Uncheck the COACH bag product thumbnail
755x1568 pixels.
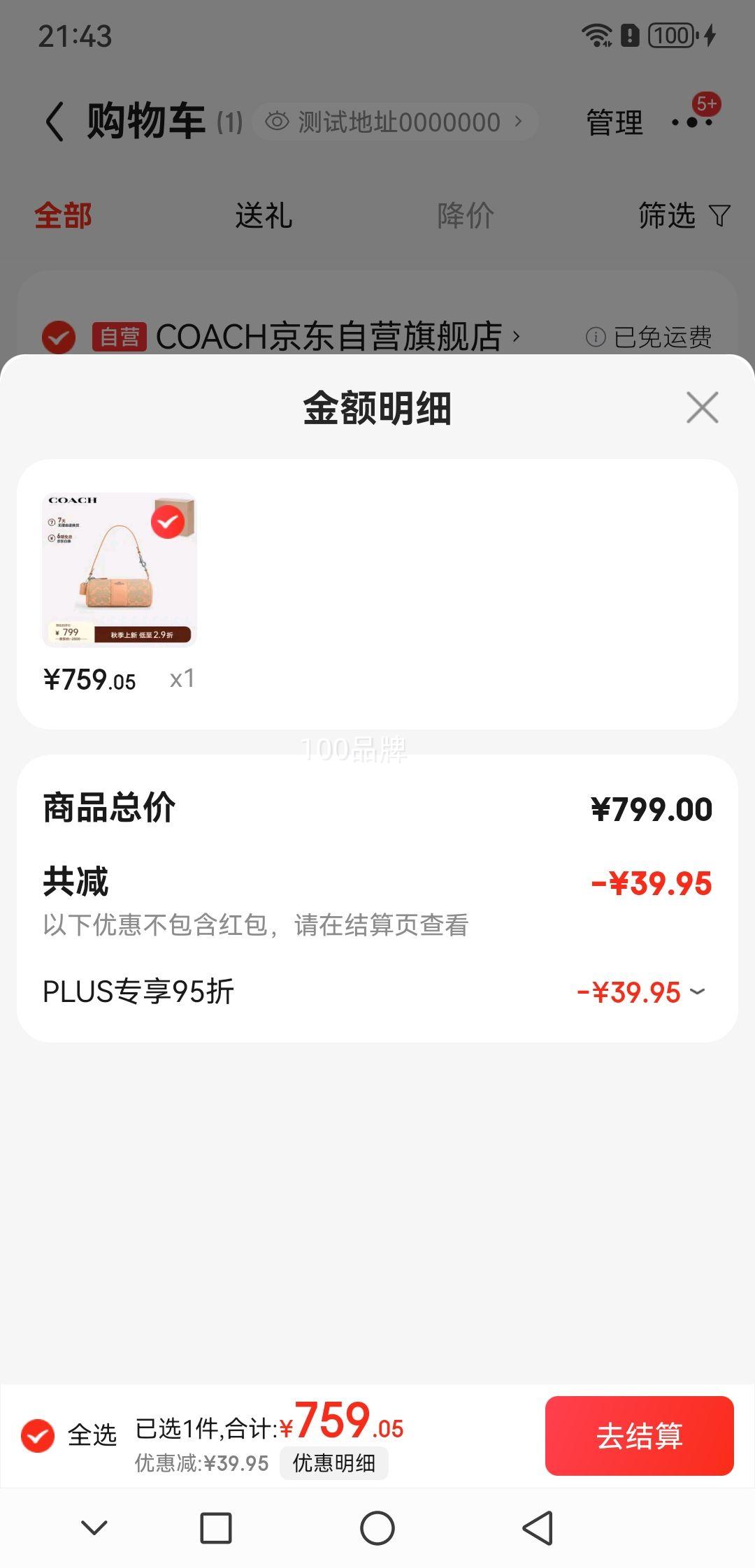[168, 522]
